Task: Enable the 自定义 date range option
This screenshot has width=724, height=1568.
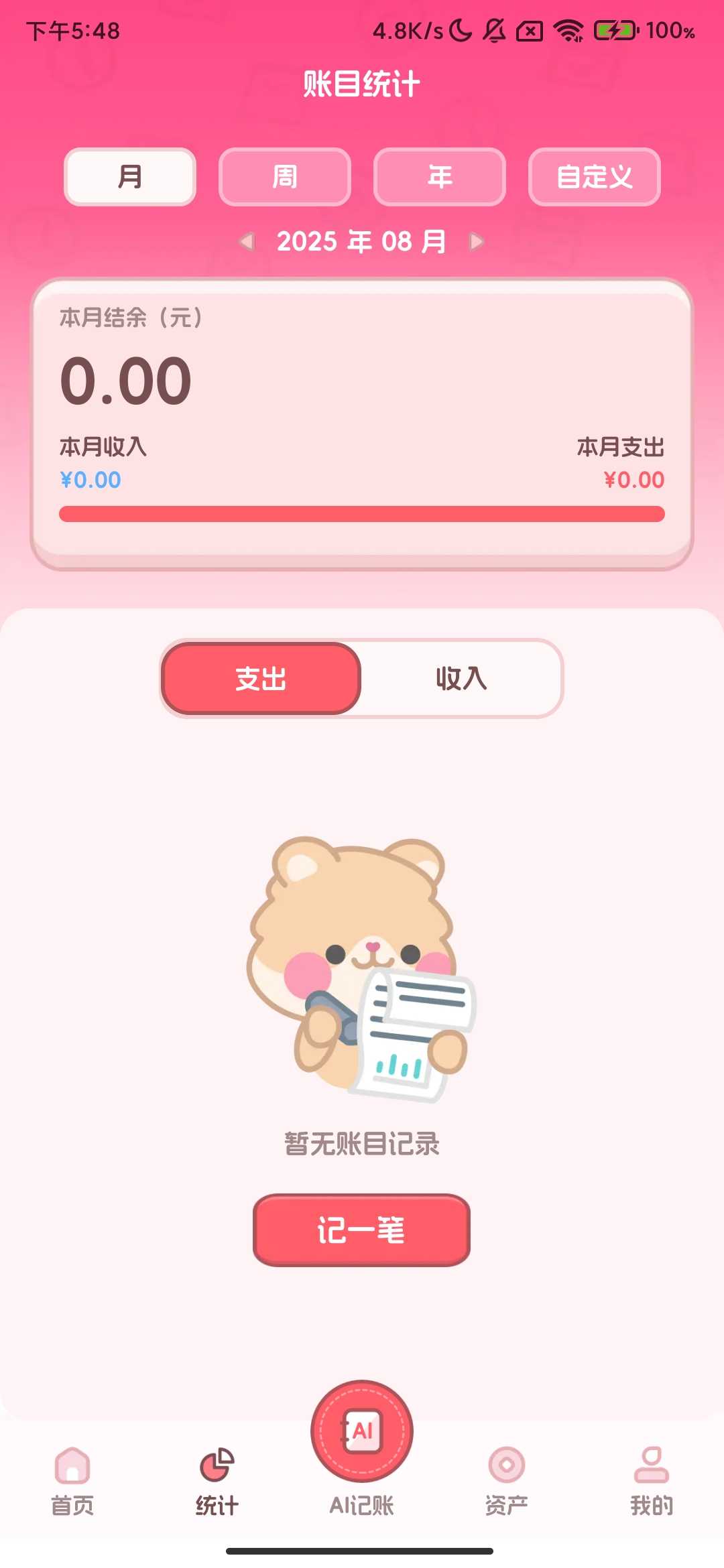Action: 594,176
